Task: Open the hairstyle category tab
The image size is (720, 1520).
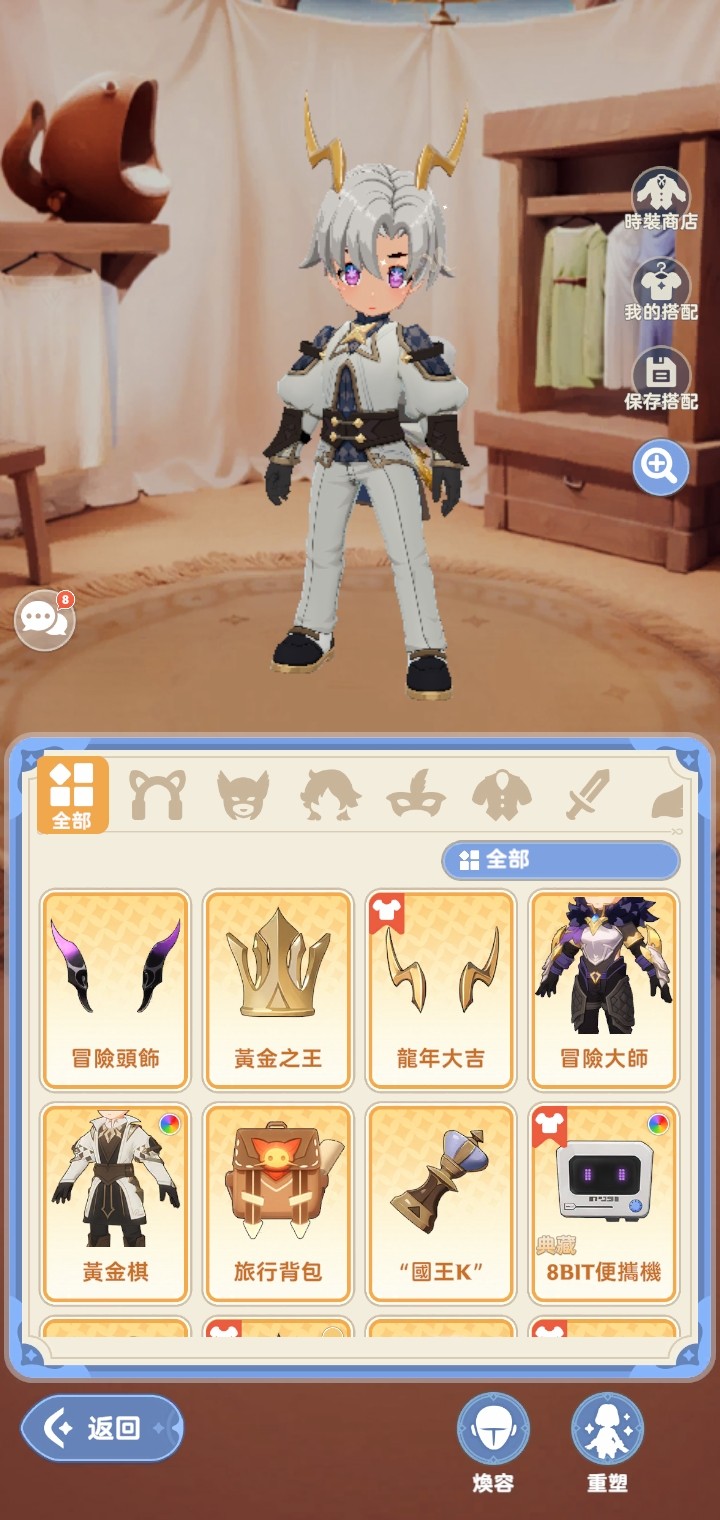Action: click(x=330, y=796)
